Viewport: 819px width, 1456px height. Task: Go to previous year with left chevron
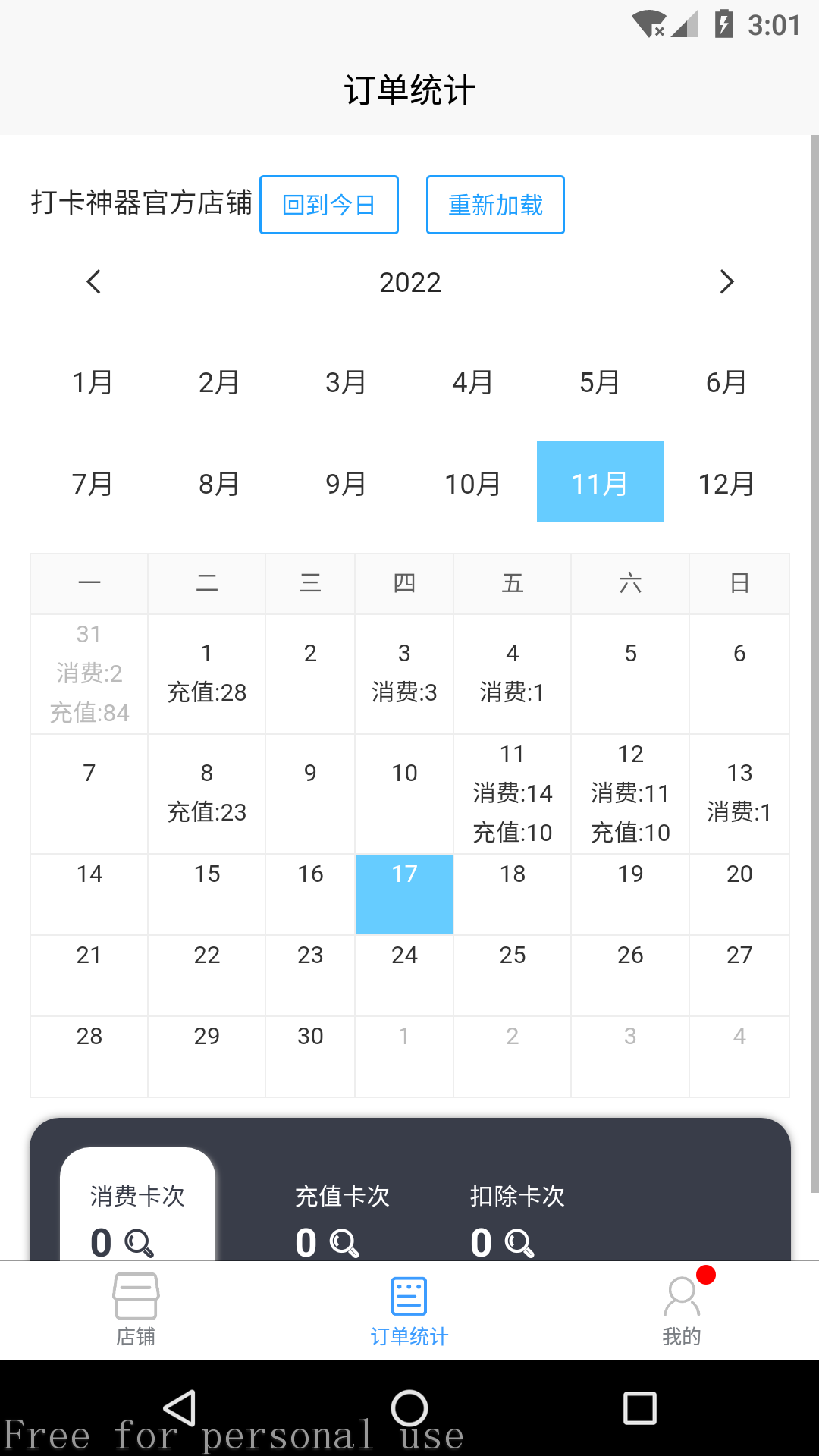93,282
